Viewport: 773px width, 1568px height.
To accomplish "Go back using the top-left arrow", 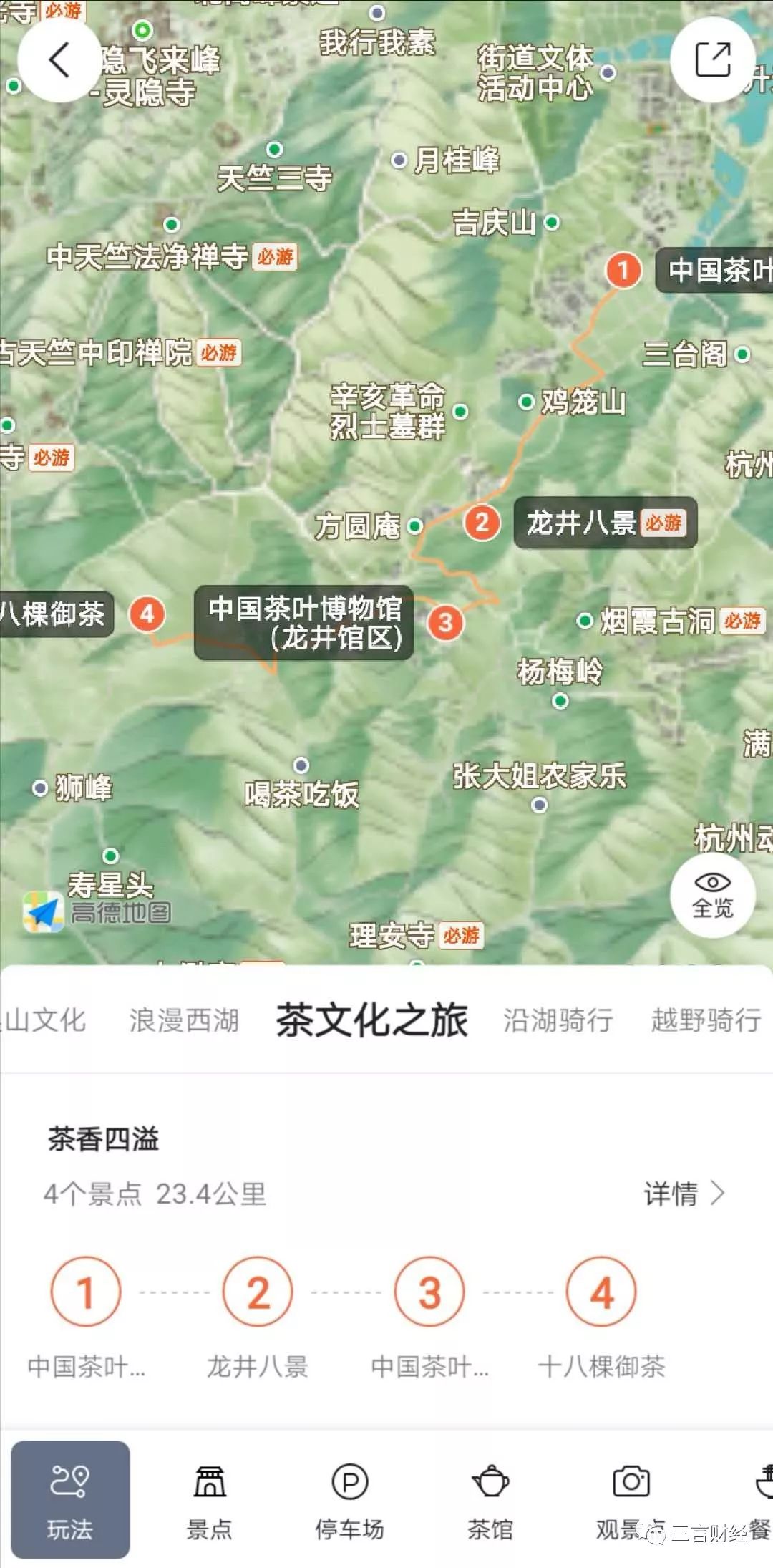I will point(59,59).
